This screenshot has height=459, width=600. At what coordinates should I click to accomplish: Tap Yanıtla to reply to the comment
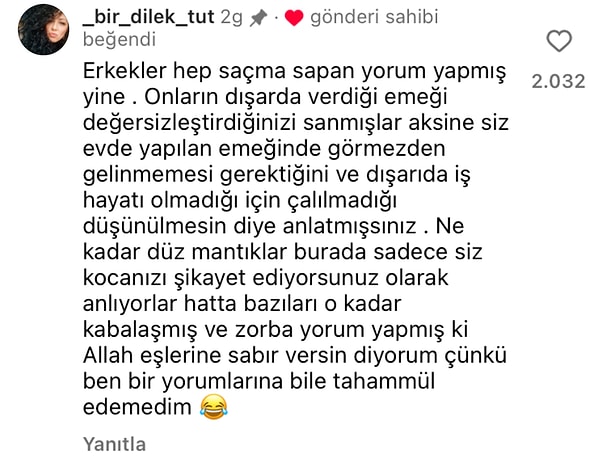114,442
